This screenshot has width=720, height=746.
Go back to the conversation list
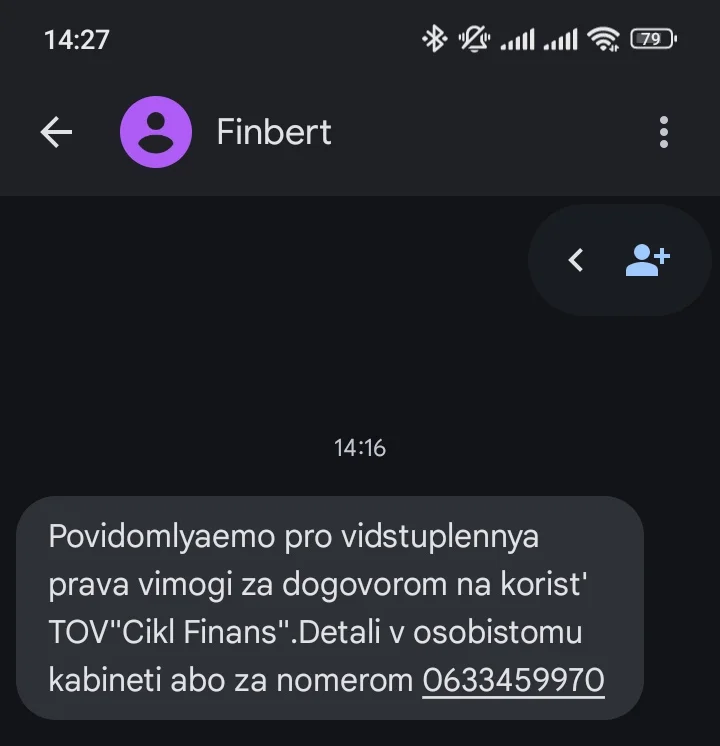(x=56, y=132)
